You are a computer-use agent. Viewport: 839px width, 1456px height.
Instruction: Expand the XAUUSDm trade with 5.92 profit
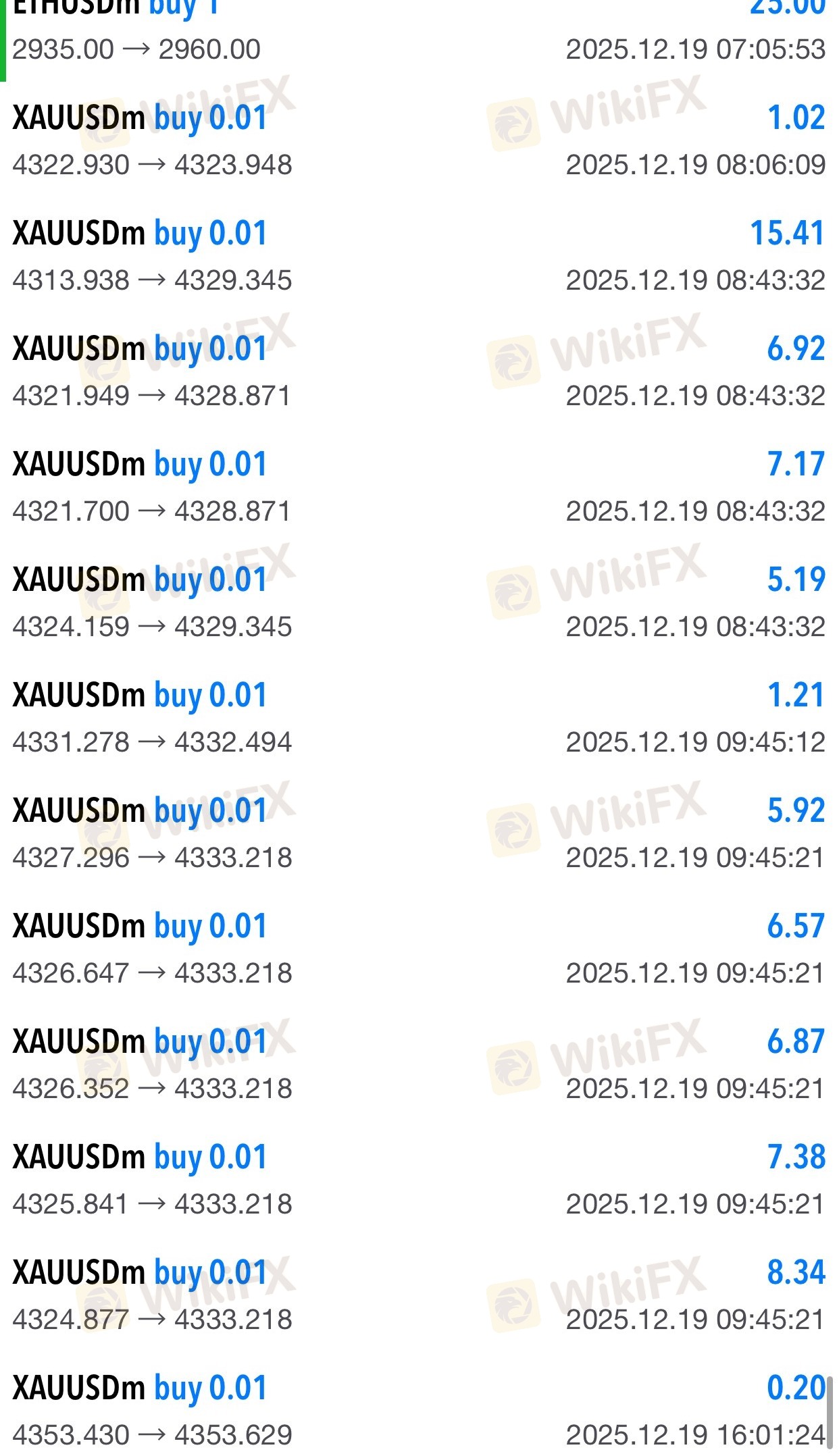click(x=419, y=833)
